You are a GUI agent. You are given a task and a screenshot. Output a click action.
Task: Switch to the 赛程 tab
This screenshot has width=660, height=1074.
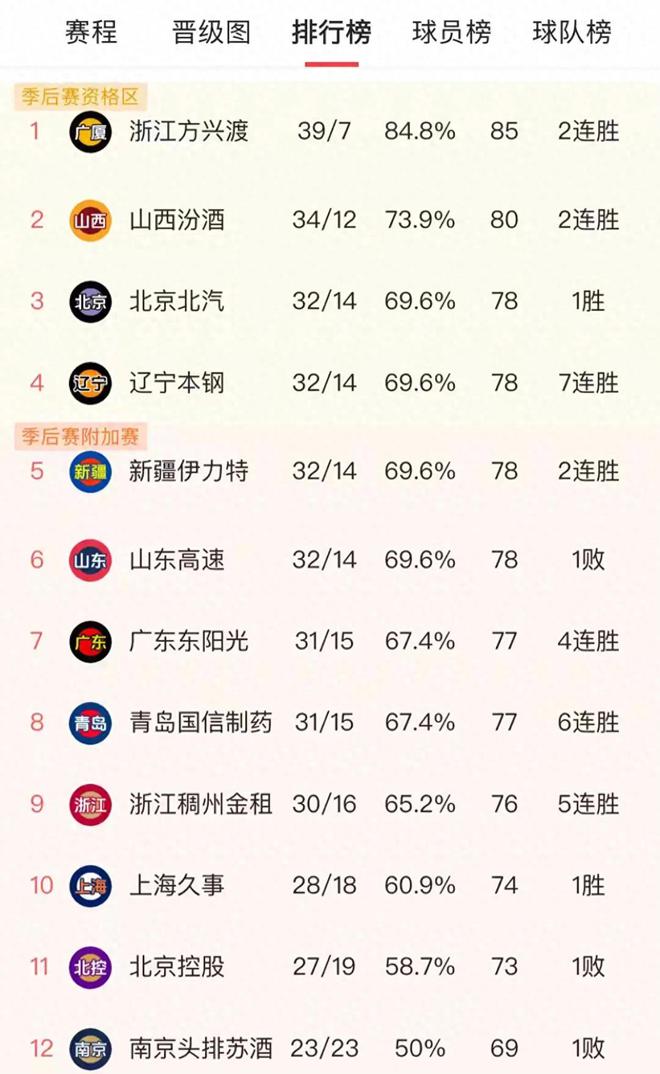91,32
